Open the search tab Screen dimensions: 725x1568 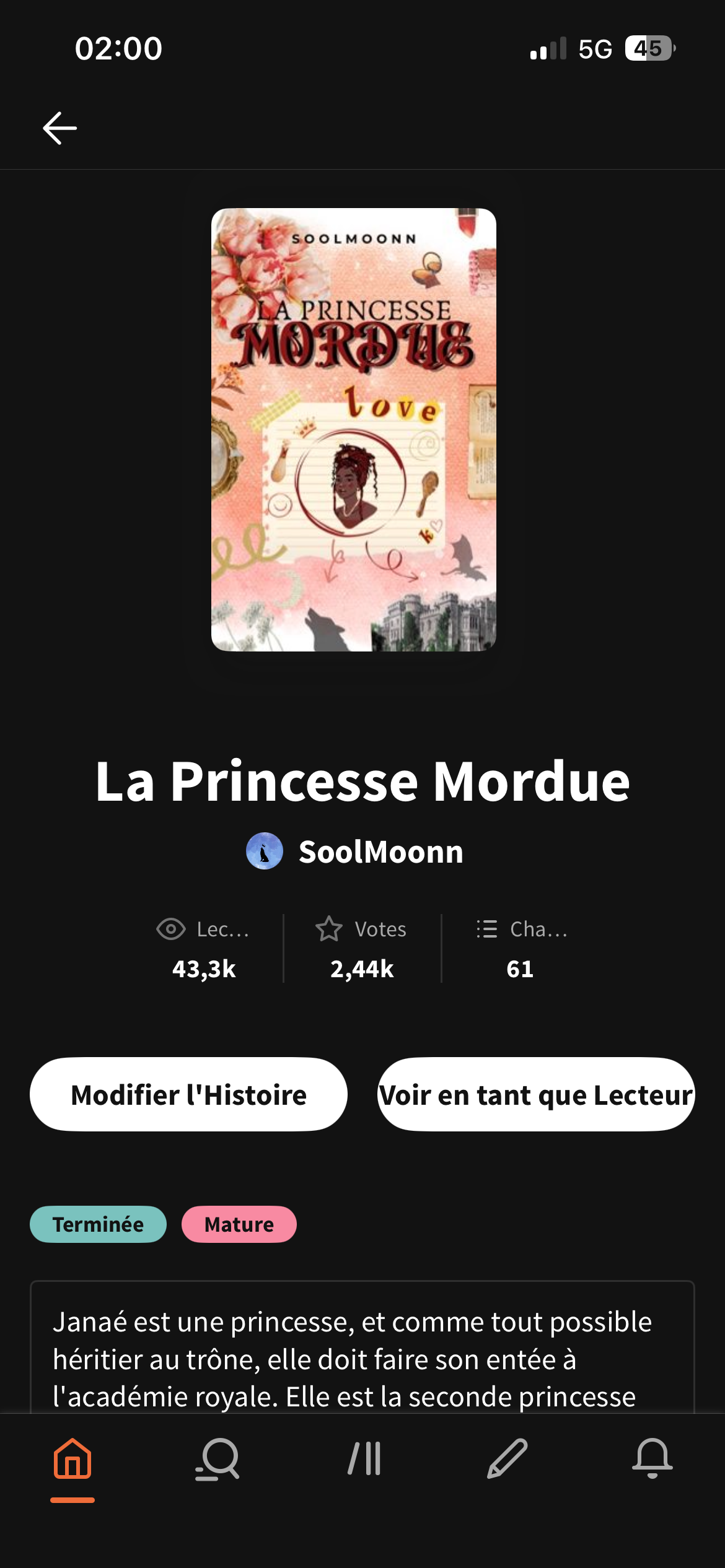(x=217, y=1460)
